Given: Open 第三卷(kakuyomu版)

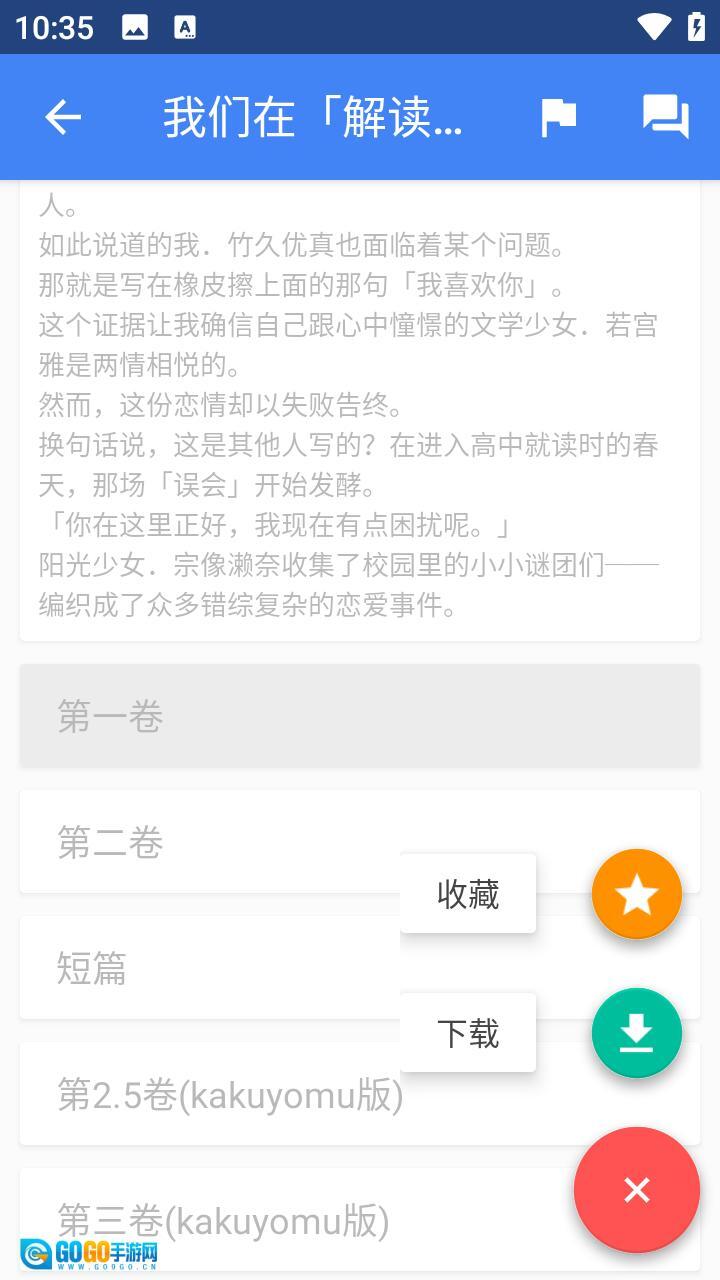Looking at the screenshot, I should (x=223, y=1220).
